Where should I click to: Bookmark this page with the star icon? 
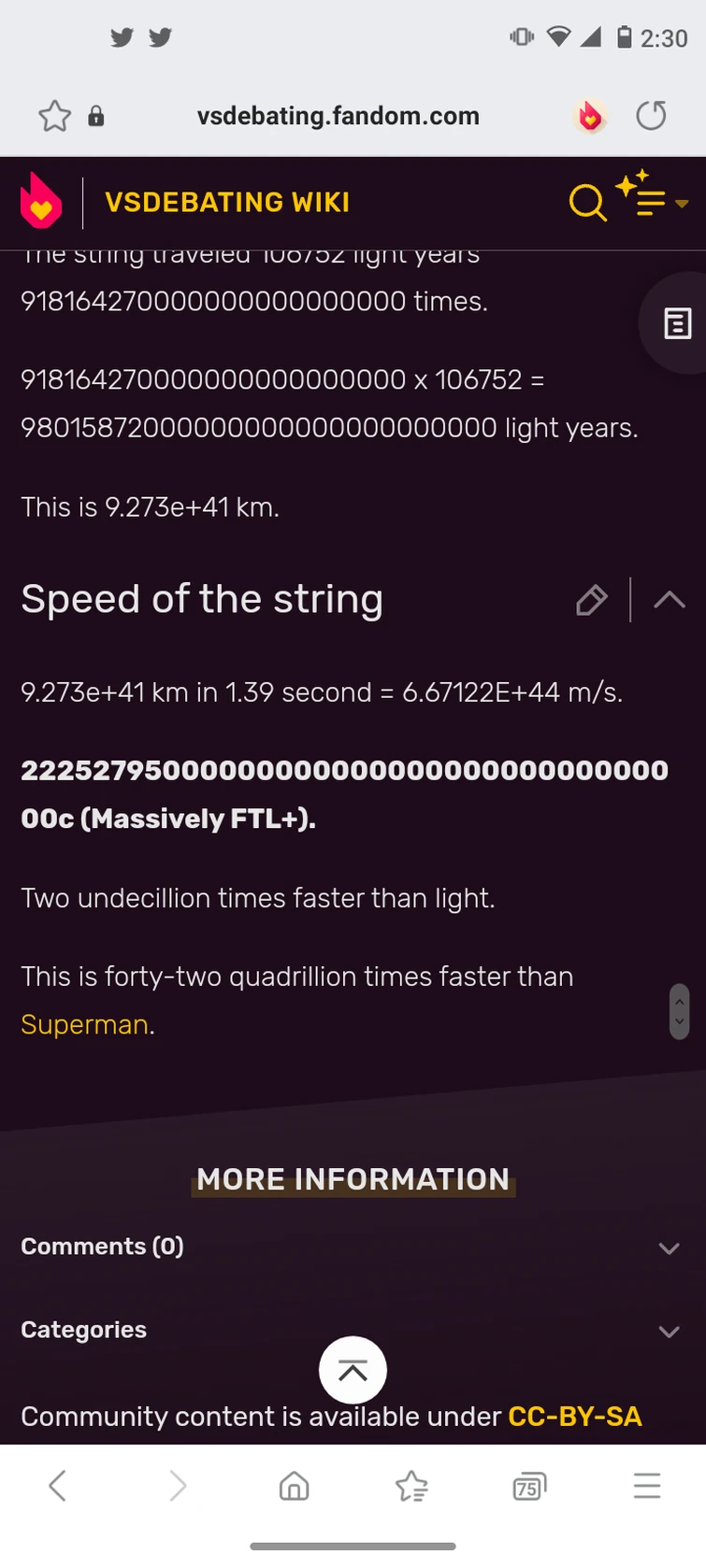tap(54, 116)
